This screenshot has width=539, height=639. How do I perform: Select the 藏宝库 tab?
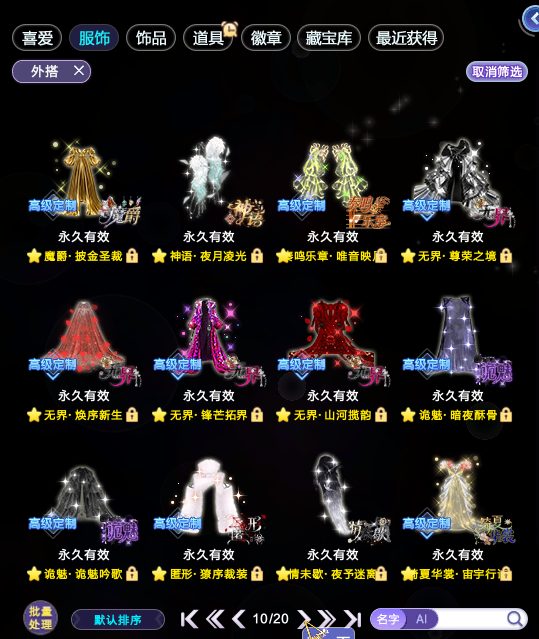pyautogui.click(x=329, y=38)
